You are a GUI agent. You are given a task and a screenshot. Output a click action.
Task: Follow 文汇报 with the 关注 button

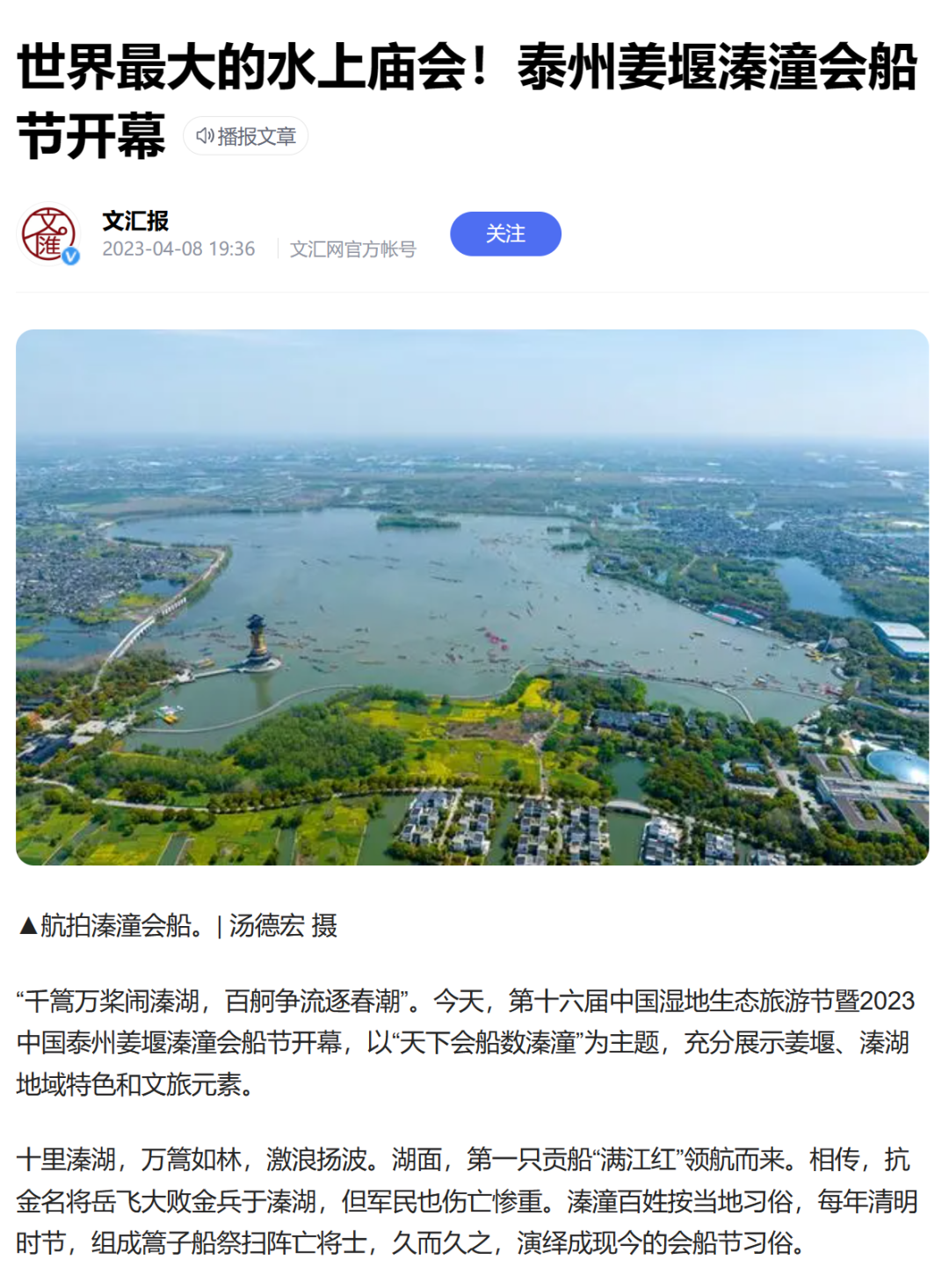pos(505,234)
